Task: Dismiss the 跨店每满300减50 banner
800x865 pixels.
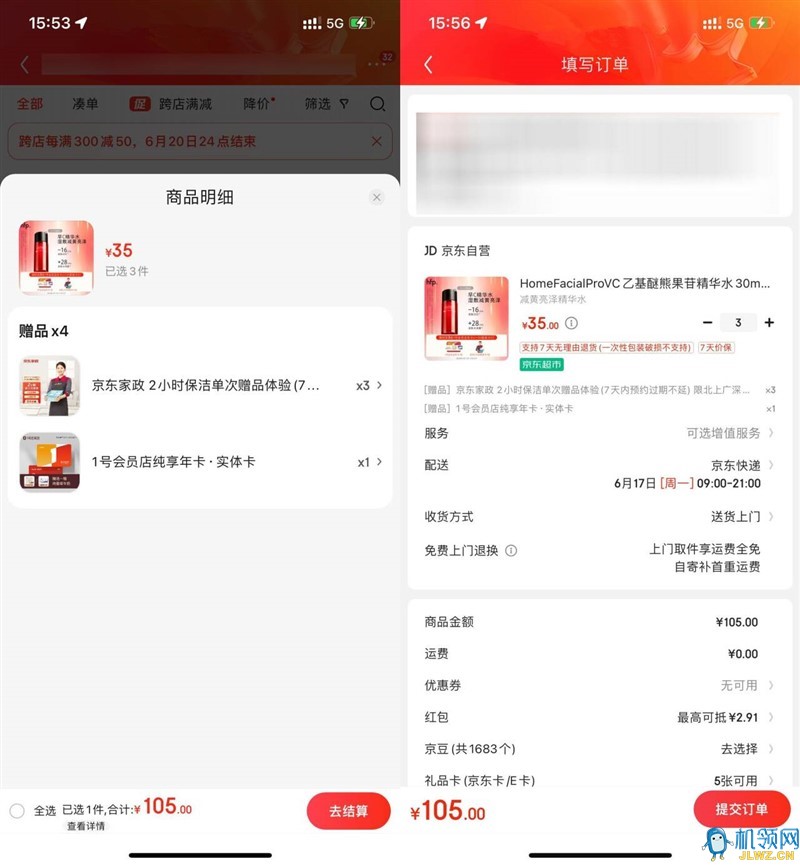Action: [x=376, y=142]
